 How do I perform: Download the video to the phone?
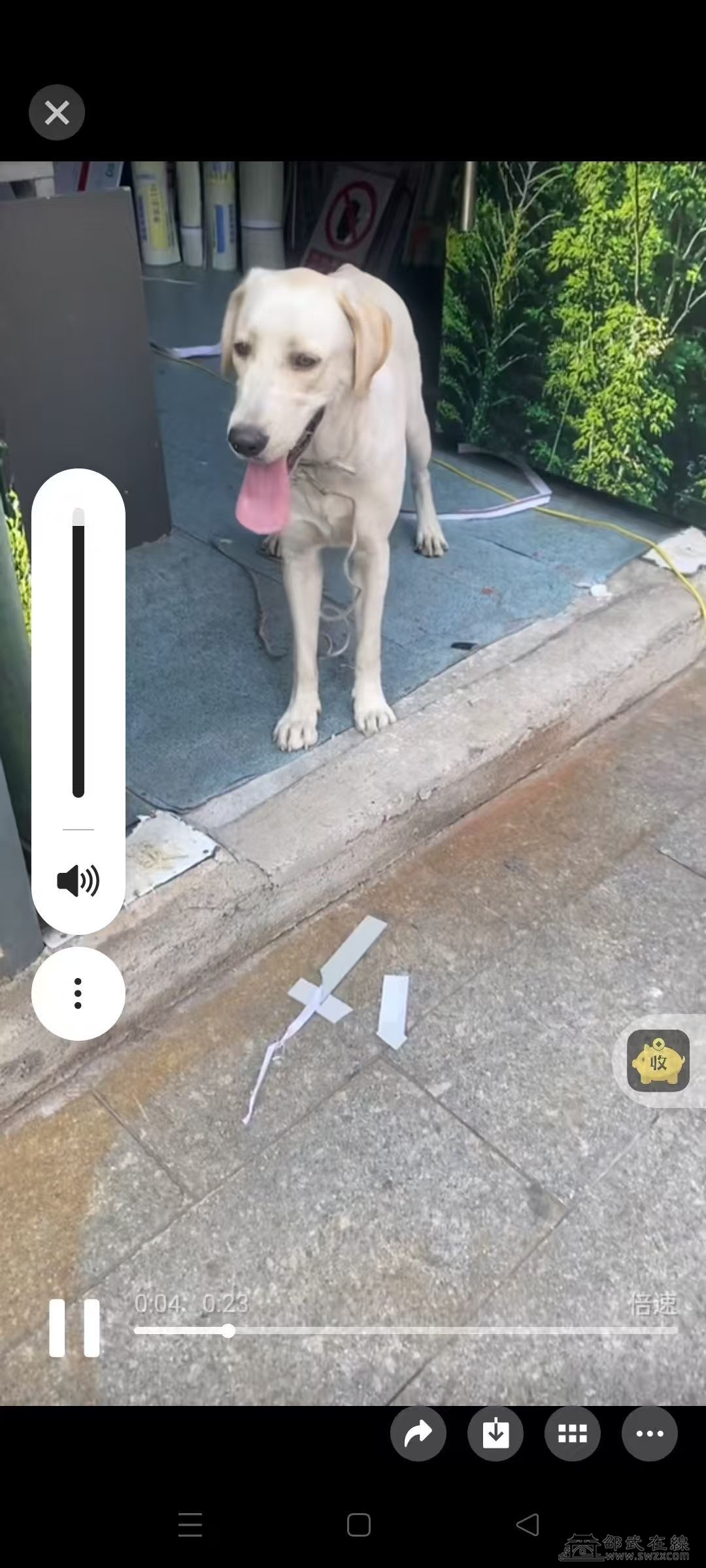(x=496, y=1433)
